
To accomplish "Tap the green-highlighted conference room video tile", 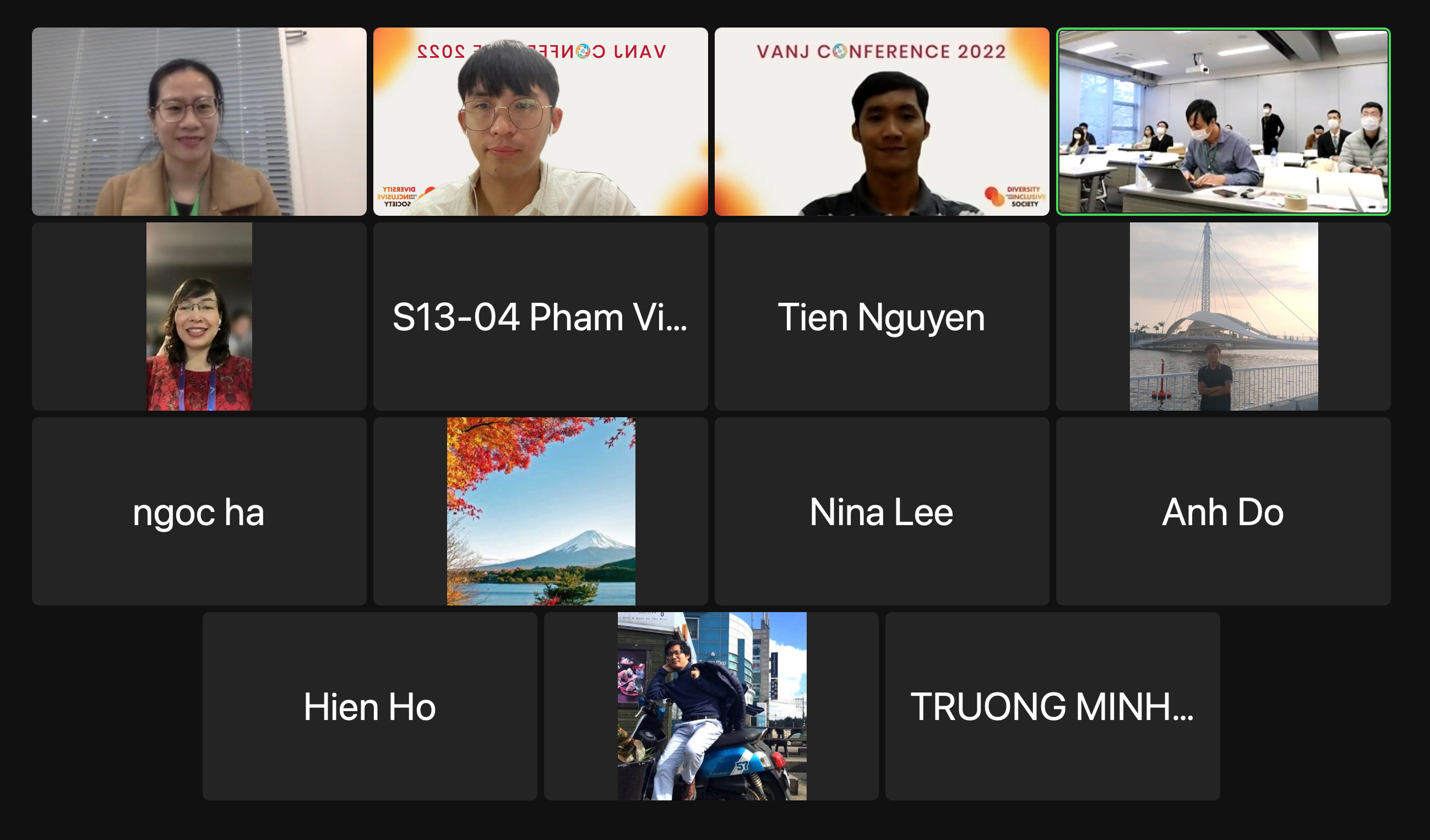I will pos(1223,122).
